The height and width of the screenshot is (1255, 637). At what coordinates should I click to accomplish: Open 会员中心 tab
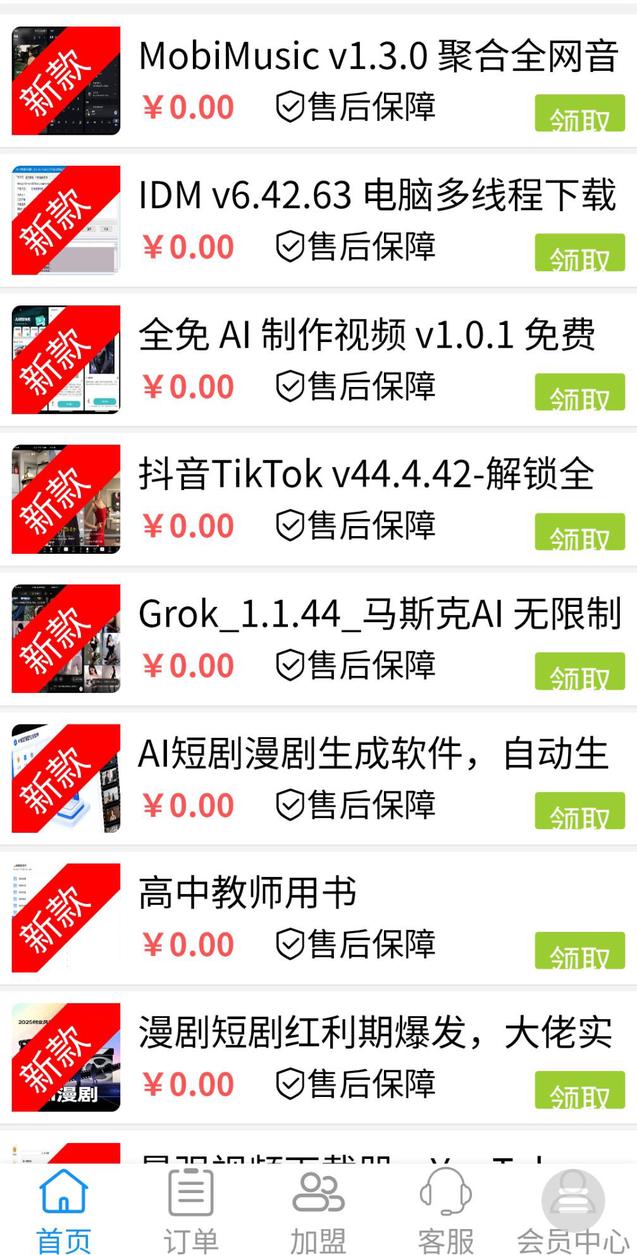click(x=573, y=1212)
